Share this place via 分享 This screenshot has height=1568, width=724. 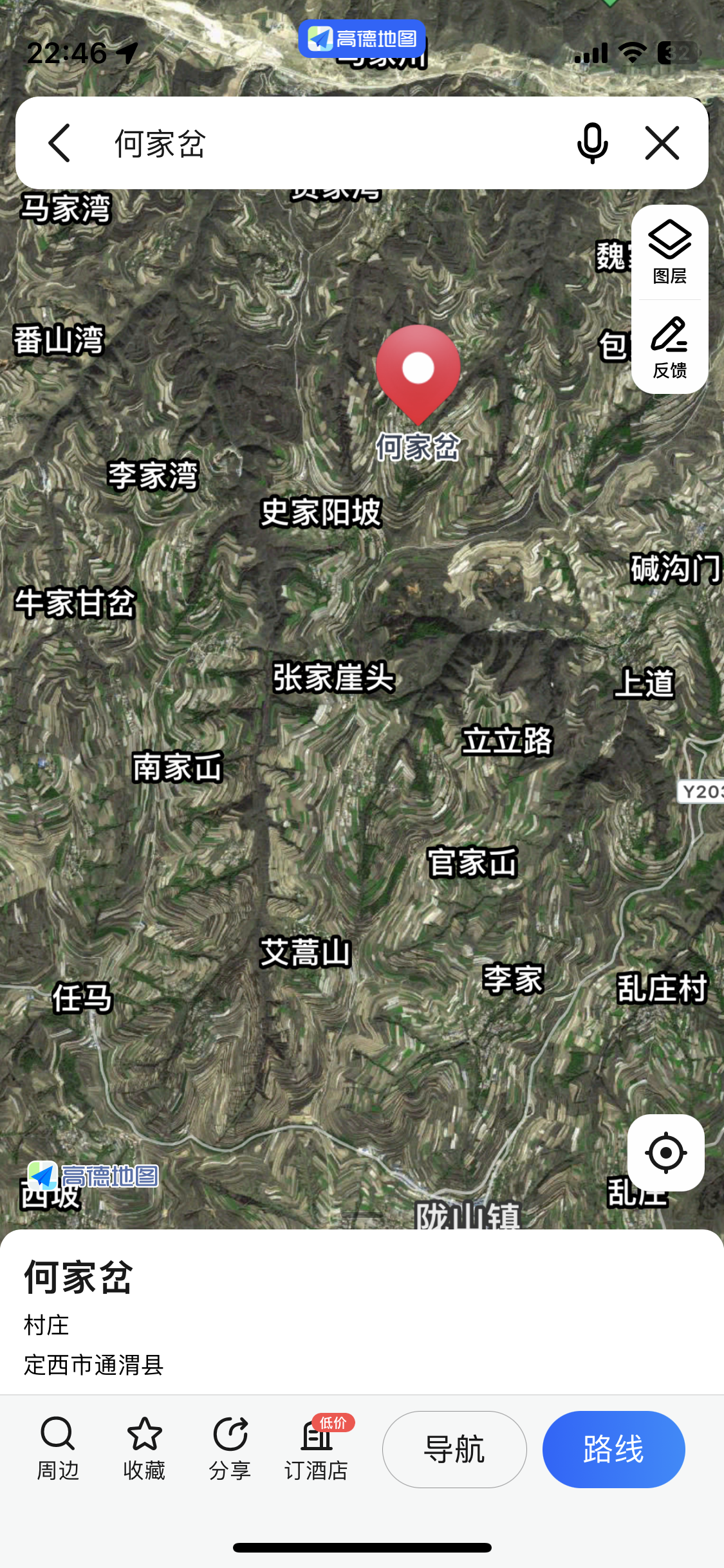pyautogui.click(x=230, y=1448)
